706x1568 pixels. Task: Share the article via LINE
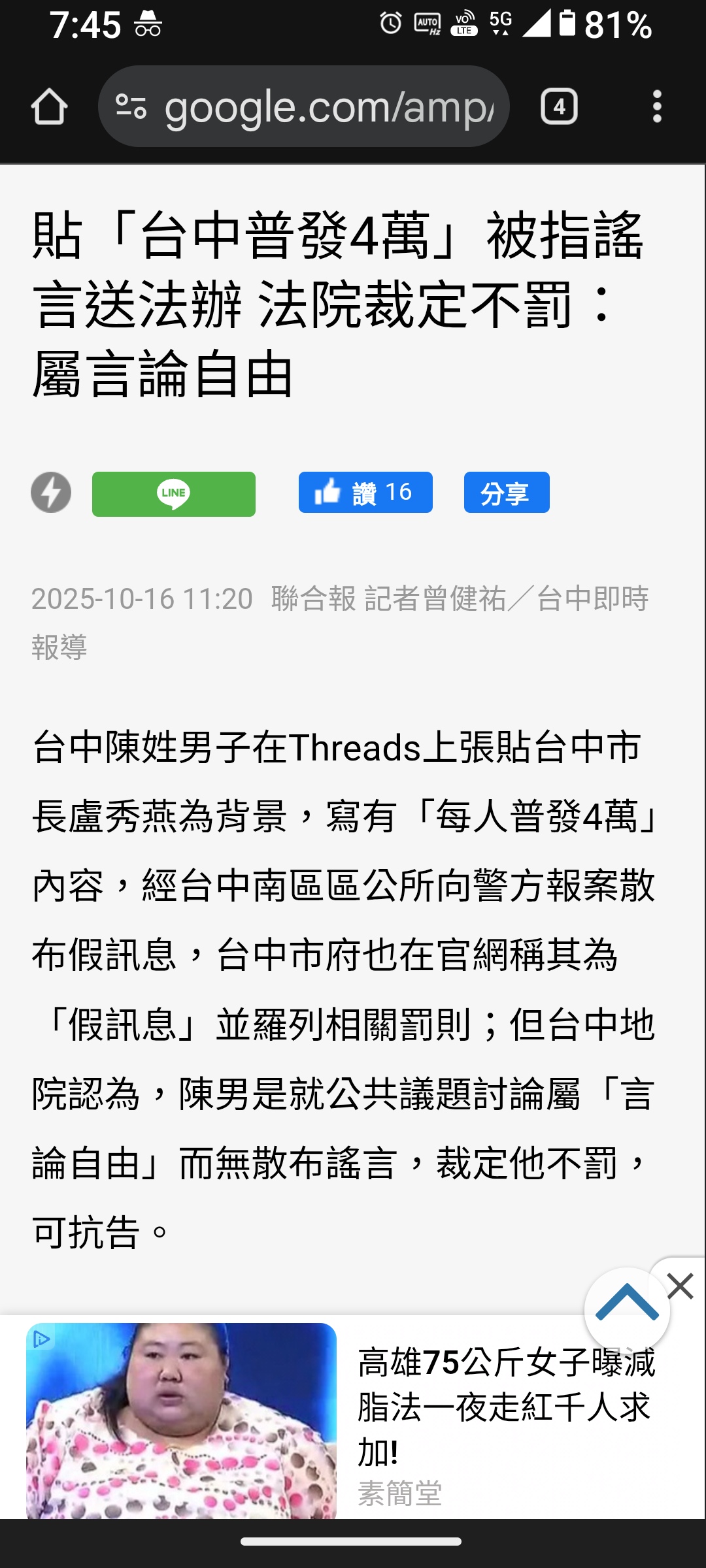point(173,494)
